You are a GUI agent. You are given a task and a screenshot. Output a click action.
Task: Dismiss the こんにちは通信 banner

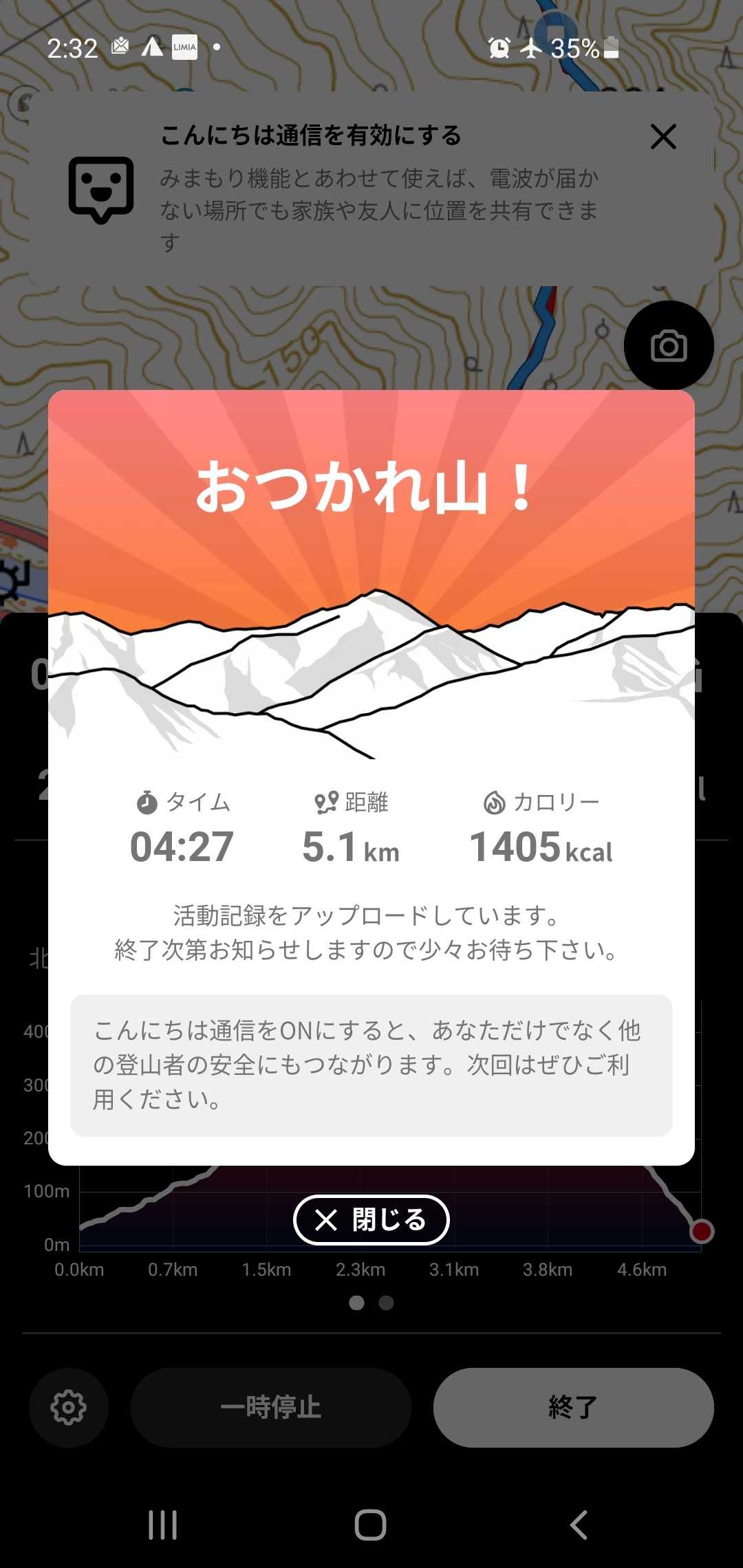pyautogui.click(x=663, y=137)
